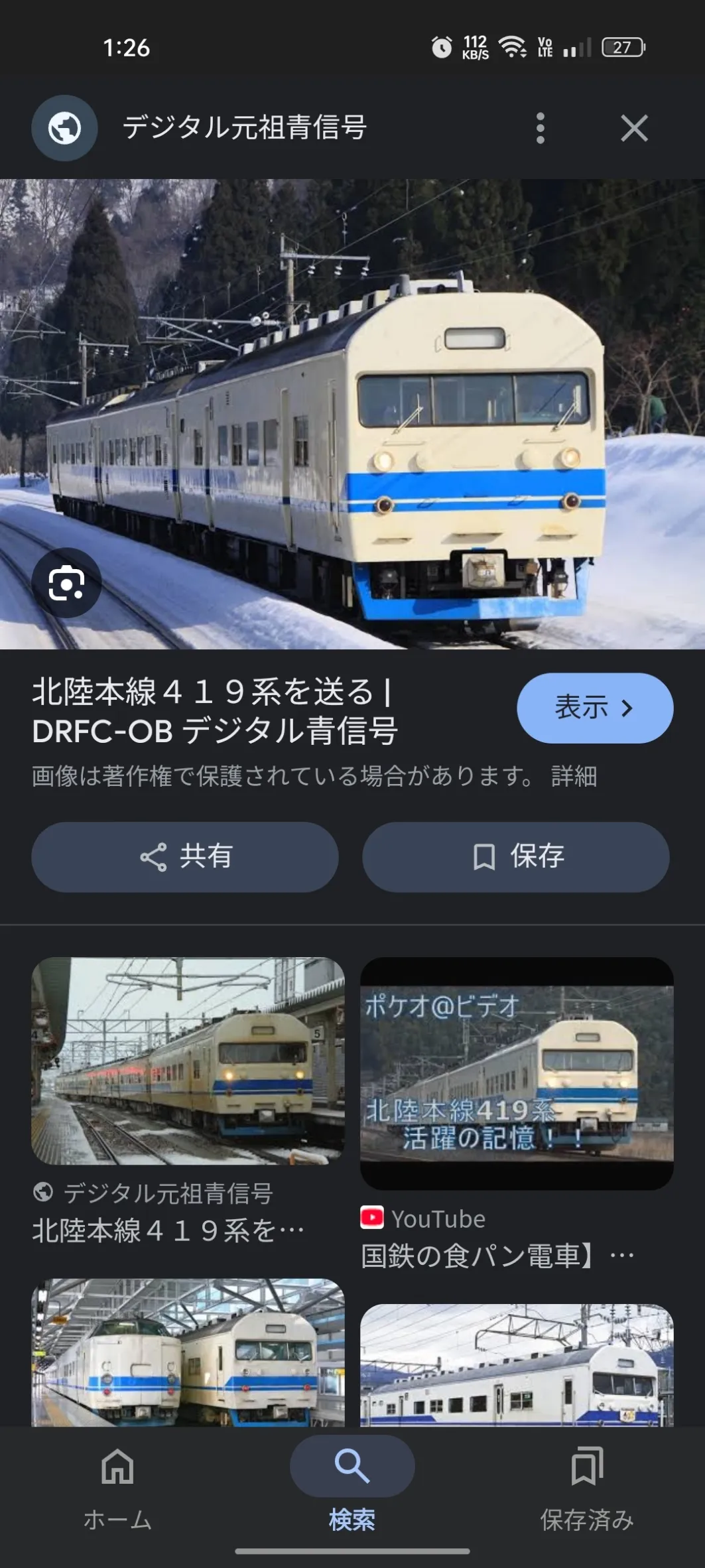705x1568 pixels.
Task: Open the デジタル元祖青信号 related image result
Action: tap(188, 1061)
